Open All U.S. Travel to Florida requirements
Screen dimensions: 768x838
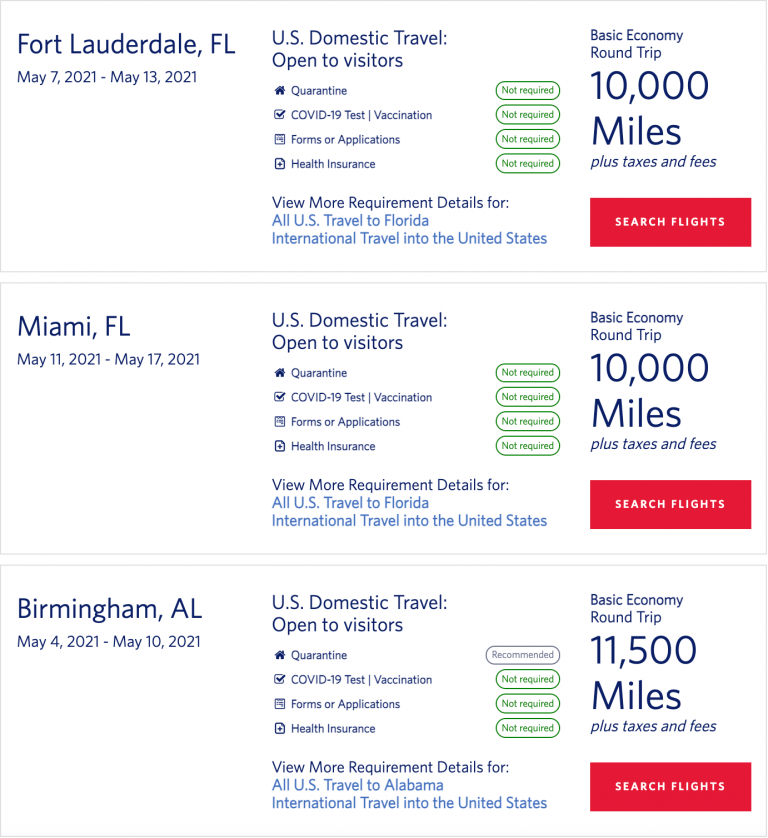point(349,220)
